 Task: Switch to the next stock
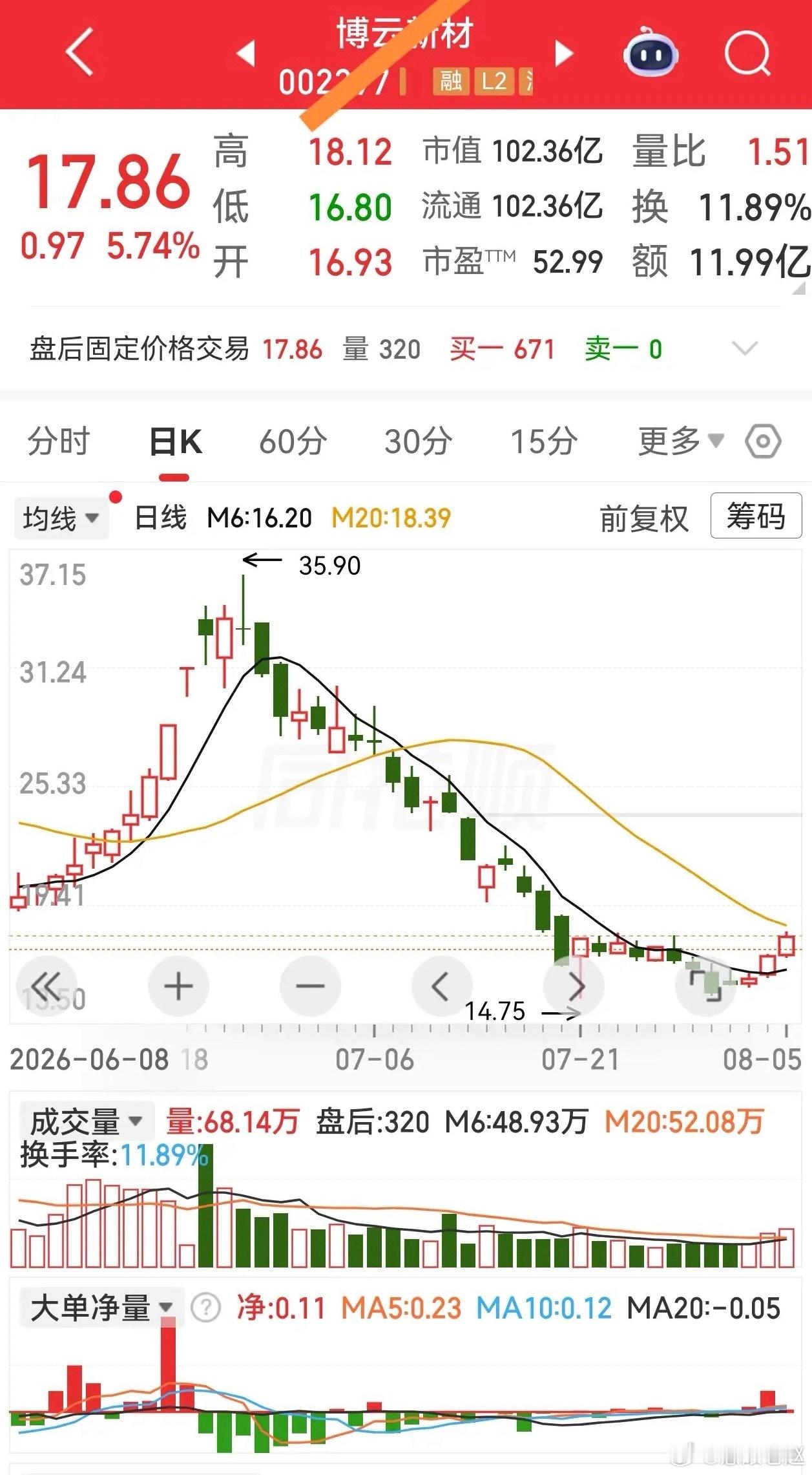(x=564, y=53)
